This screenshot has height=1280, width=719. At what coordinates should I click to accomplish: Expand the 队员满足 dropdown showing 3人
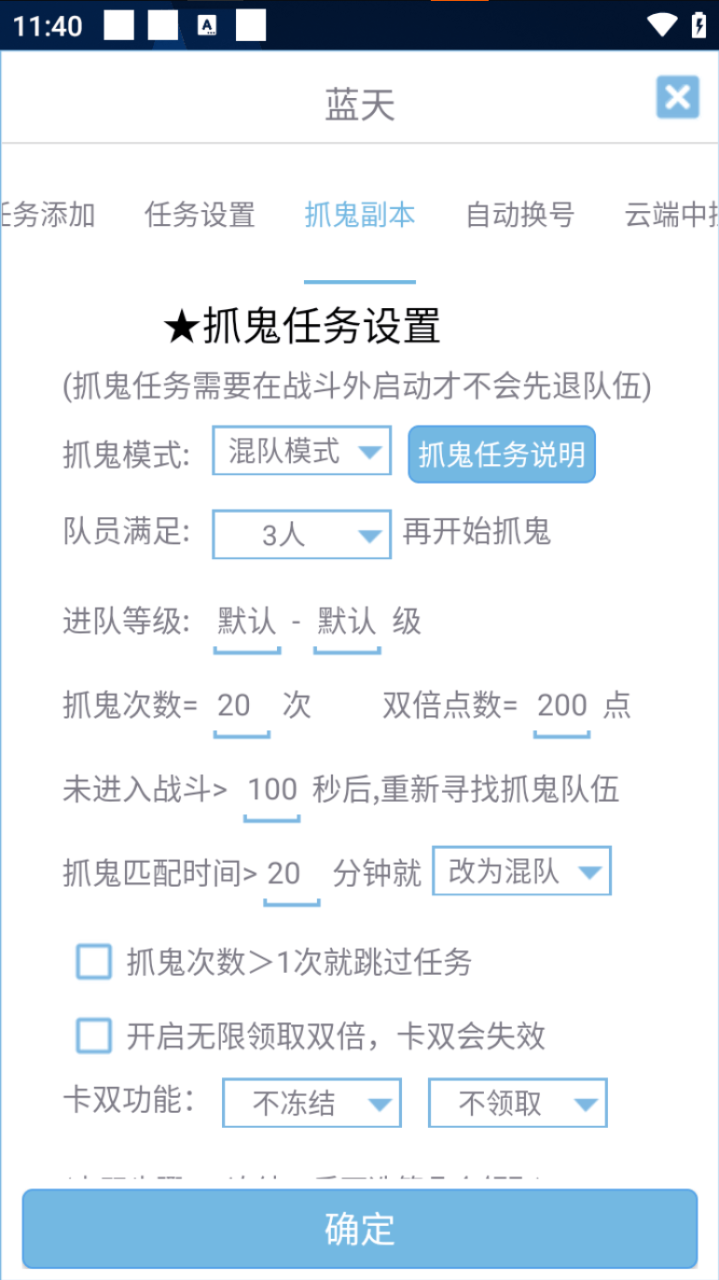[x=301, y=535]
